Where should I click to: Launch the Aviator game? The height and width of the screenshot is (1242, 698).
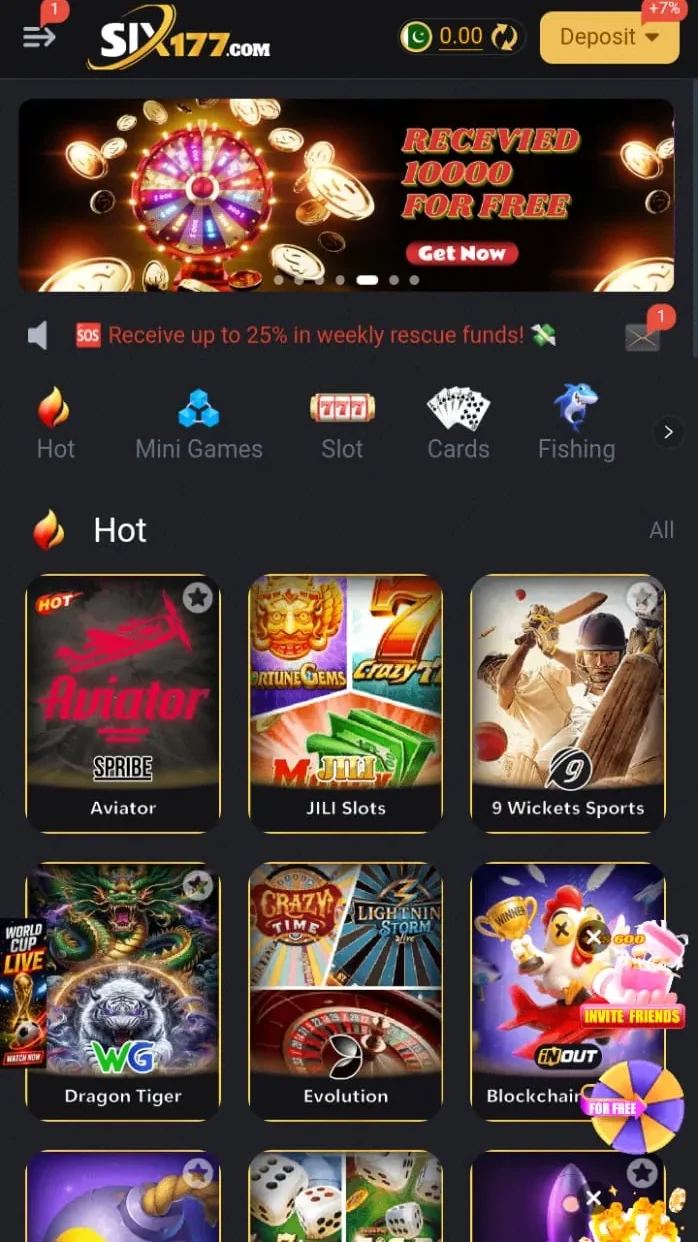[123, 703]
